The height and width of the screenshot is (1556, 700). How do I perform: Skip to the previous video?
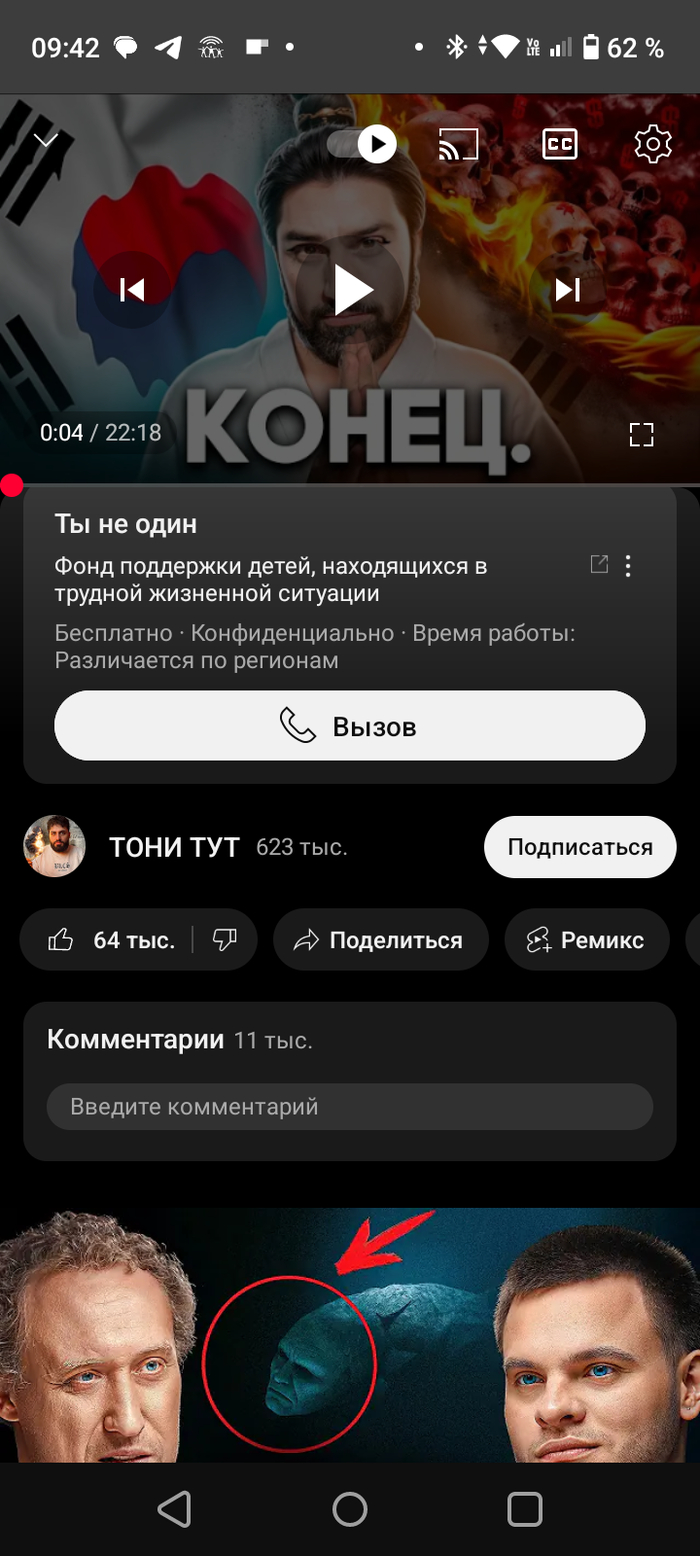[x=132, y=290]
